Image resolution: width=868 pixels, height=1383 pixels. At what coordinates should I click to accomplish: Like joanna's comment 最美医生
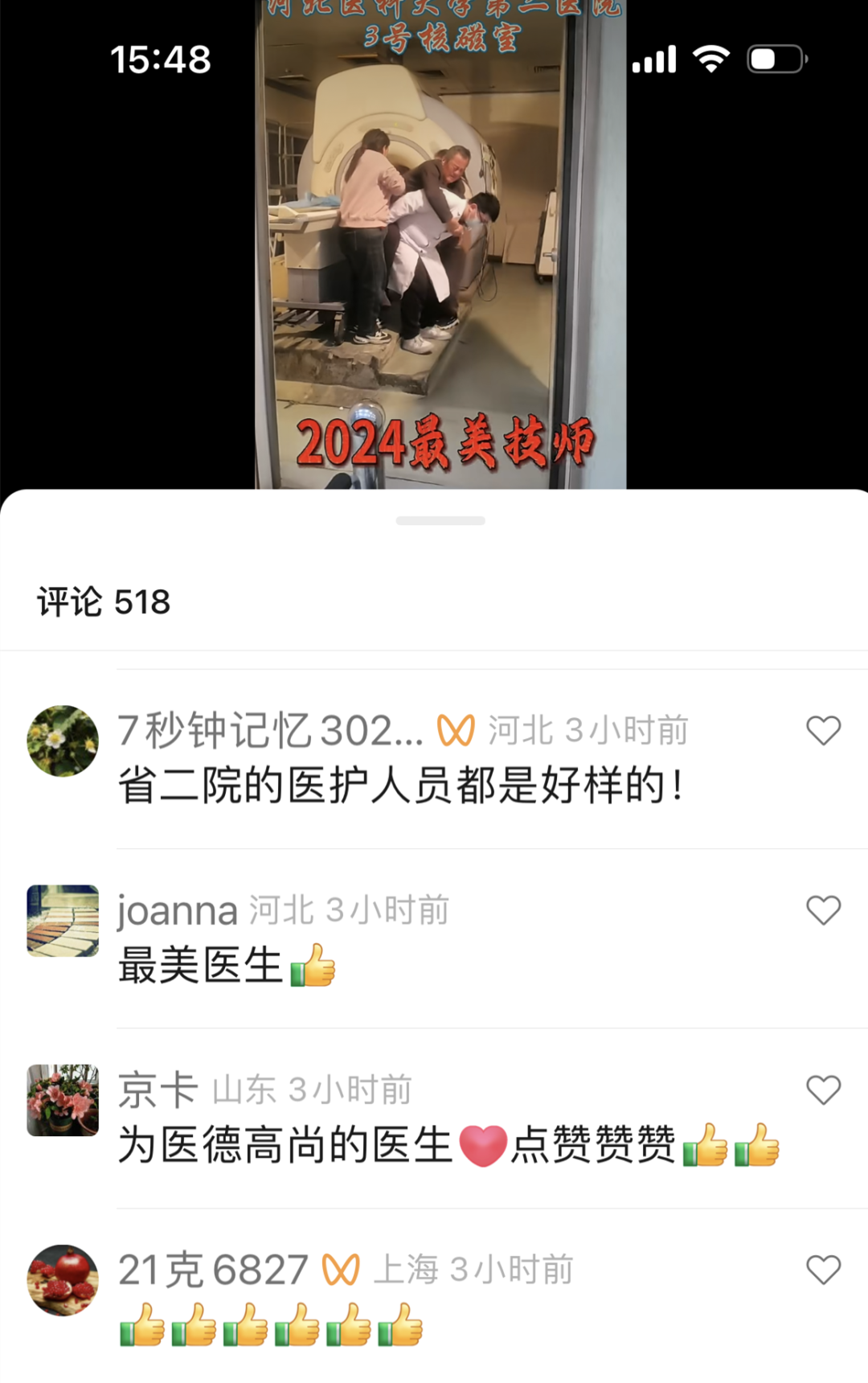point(823,911)
